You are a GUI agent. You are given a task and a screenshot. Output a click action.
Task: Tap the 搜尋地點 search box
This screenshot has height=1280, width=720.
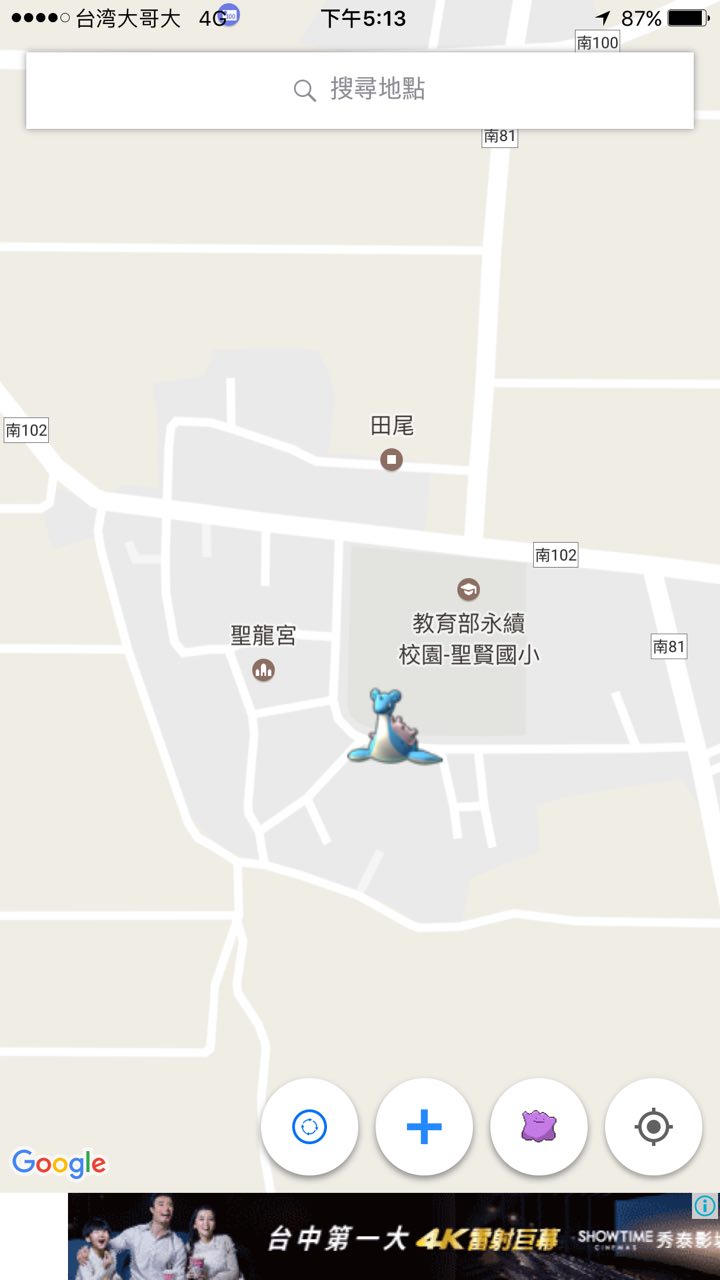coord(360,90)
